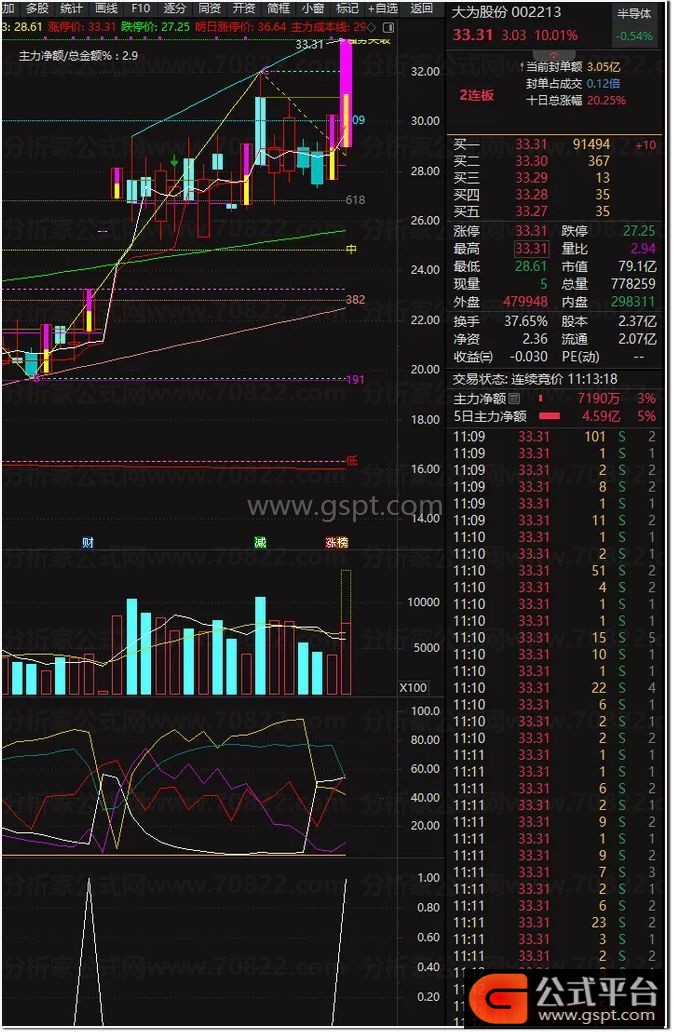Open F10 company information
This screenshot has width=674, height=1032.
tap(140, 8)
